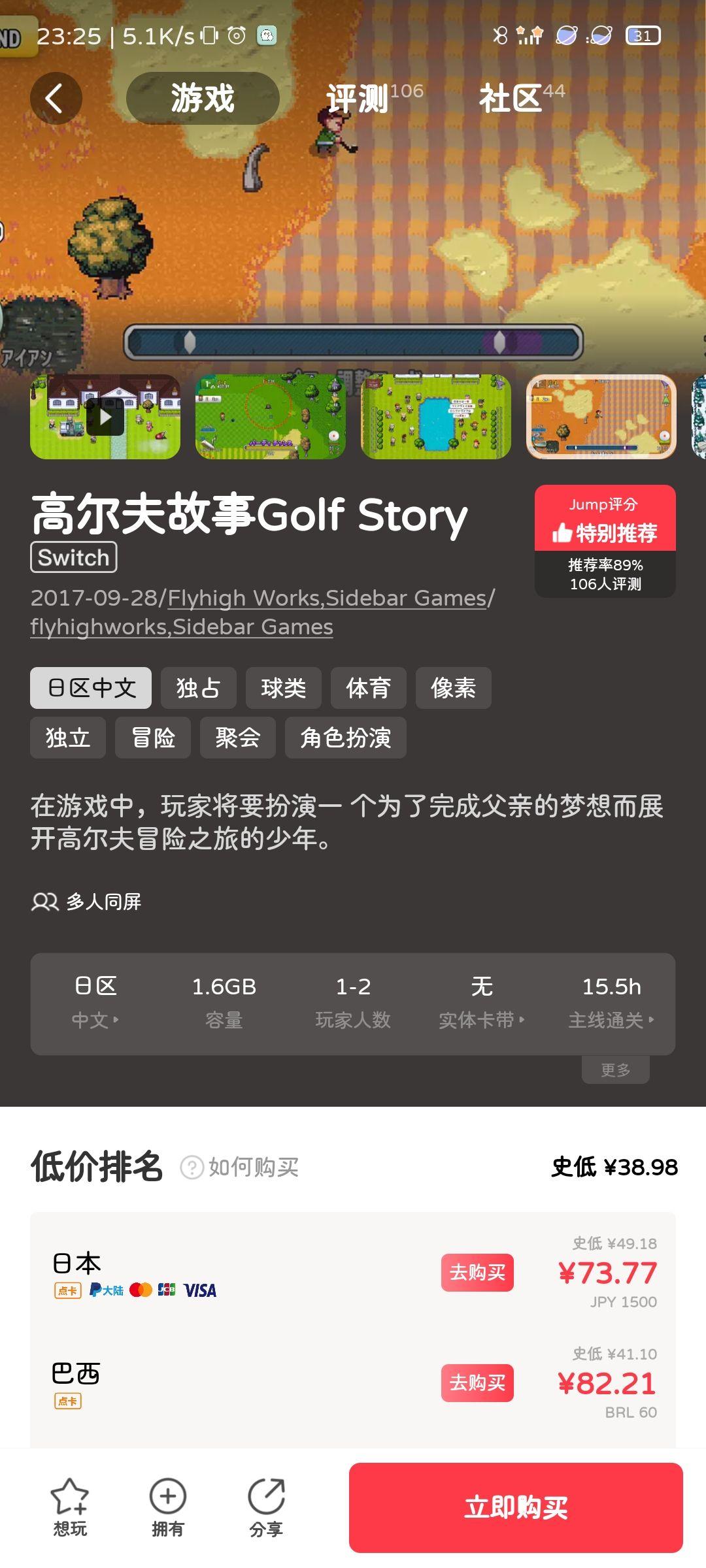The width and height of the screenshot is (706, 1568).
Task: View the orange course screenshot thumbnail
Action: (x=601, y=417)
